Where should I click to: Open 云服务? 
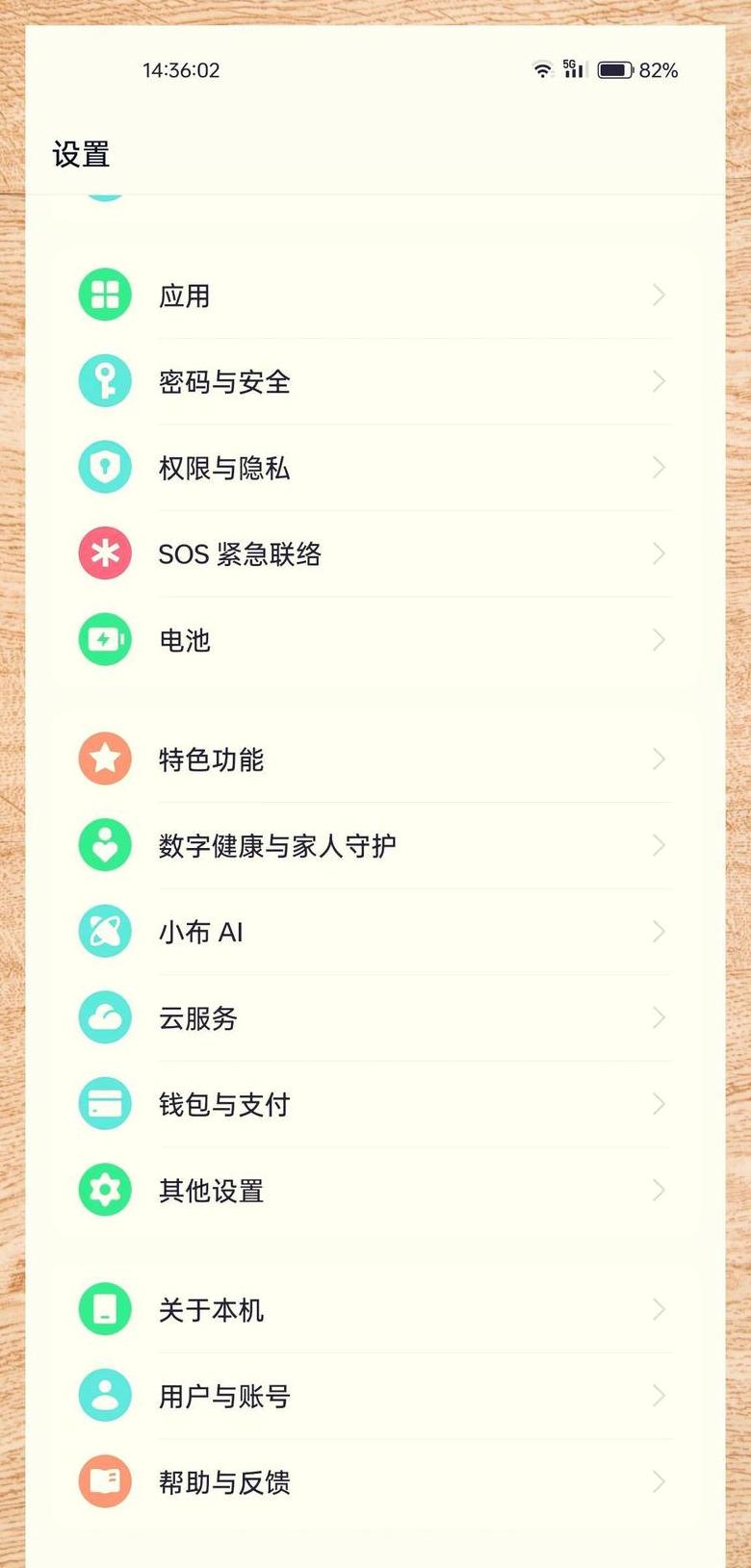point(375,1018)
